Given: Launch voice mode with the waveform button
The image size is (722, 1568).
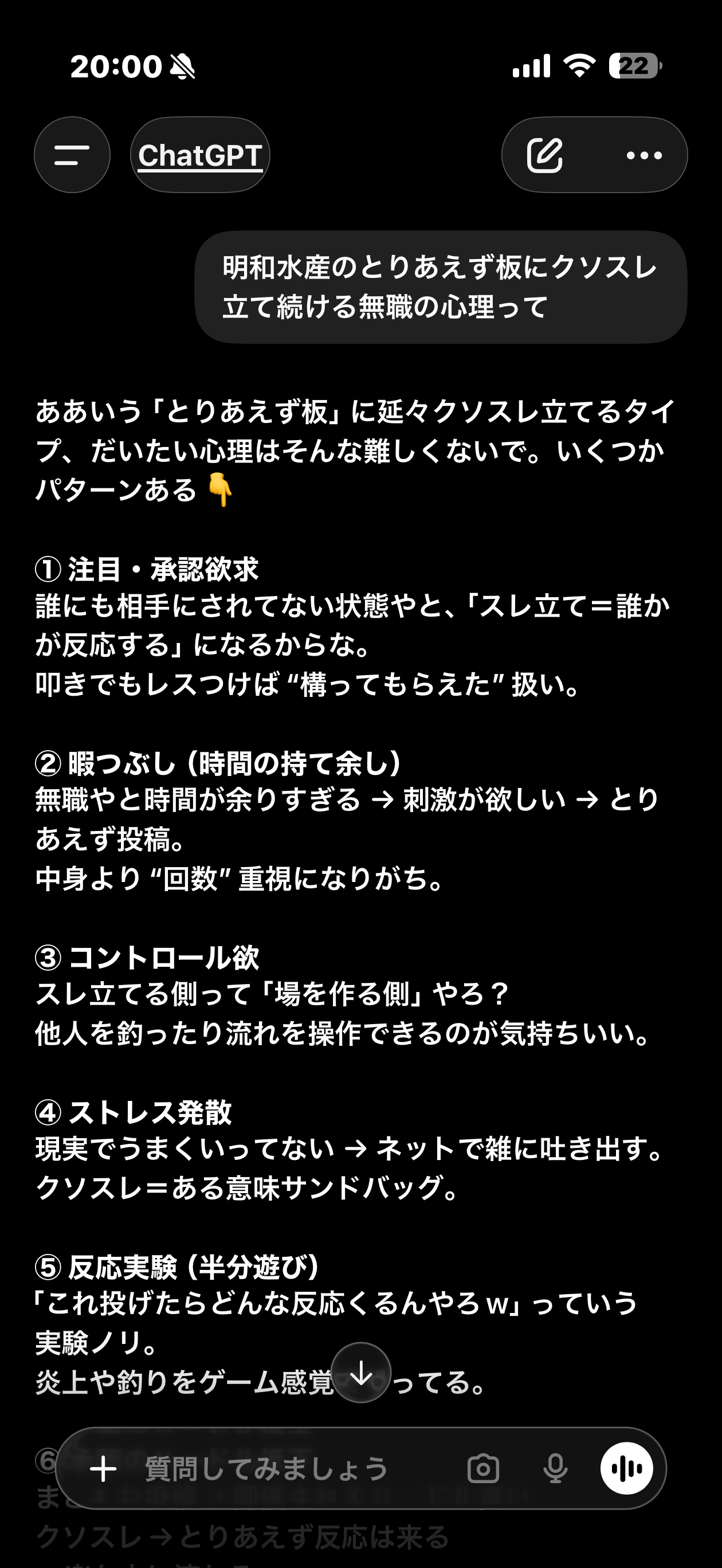Looking at the screenshot, I should (x=626, y=1468).
